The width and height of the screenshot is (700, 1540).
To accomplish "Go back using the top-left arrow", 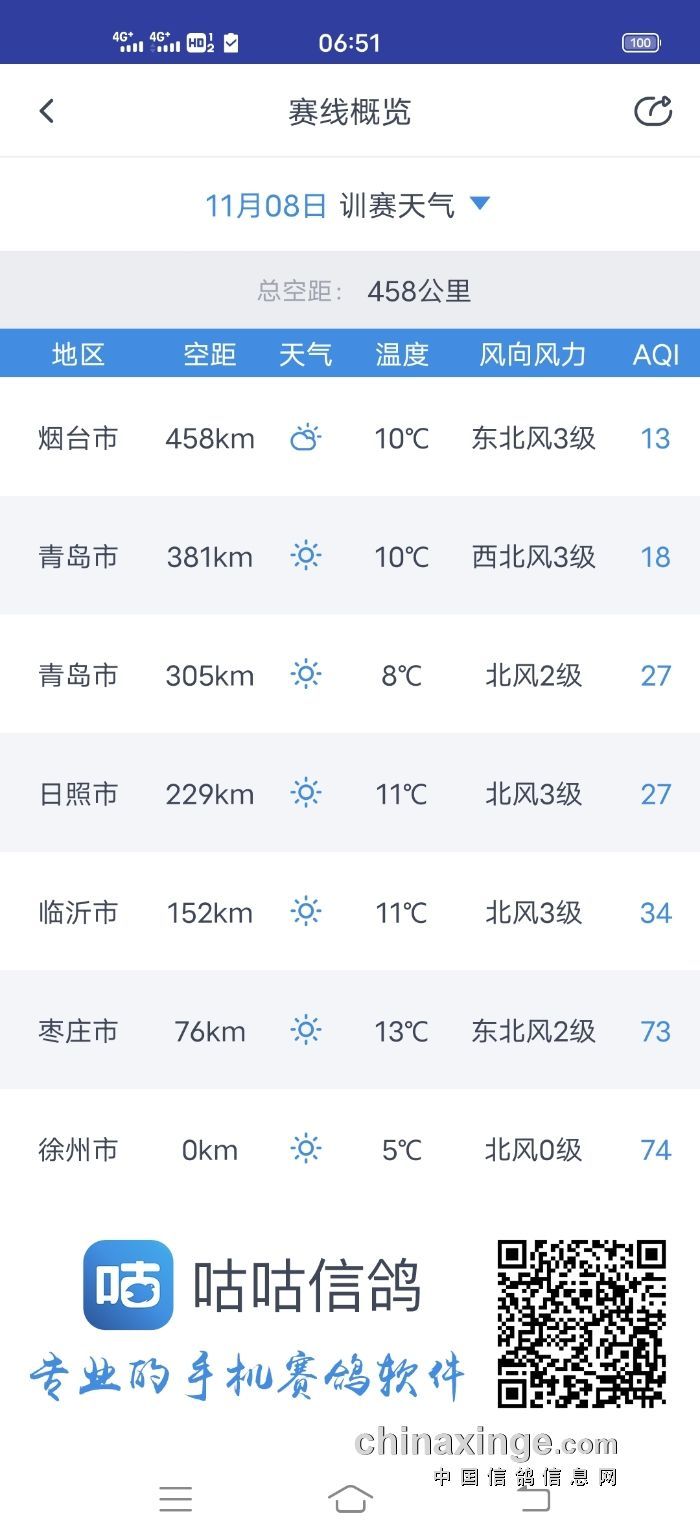I will click(x=46, y=111).
